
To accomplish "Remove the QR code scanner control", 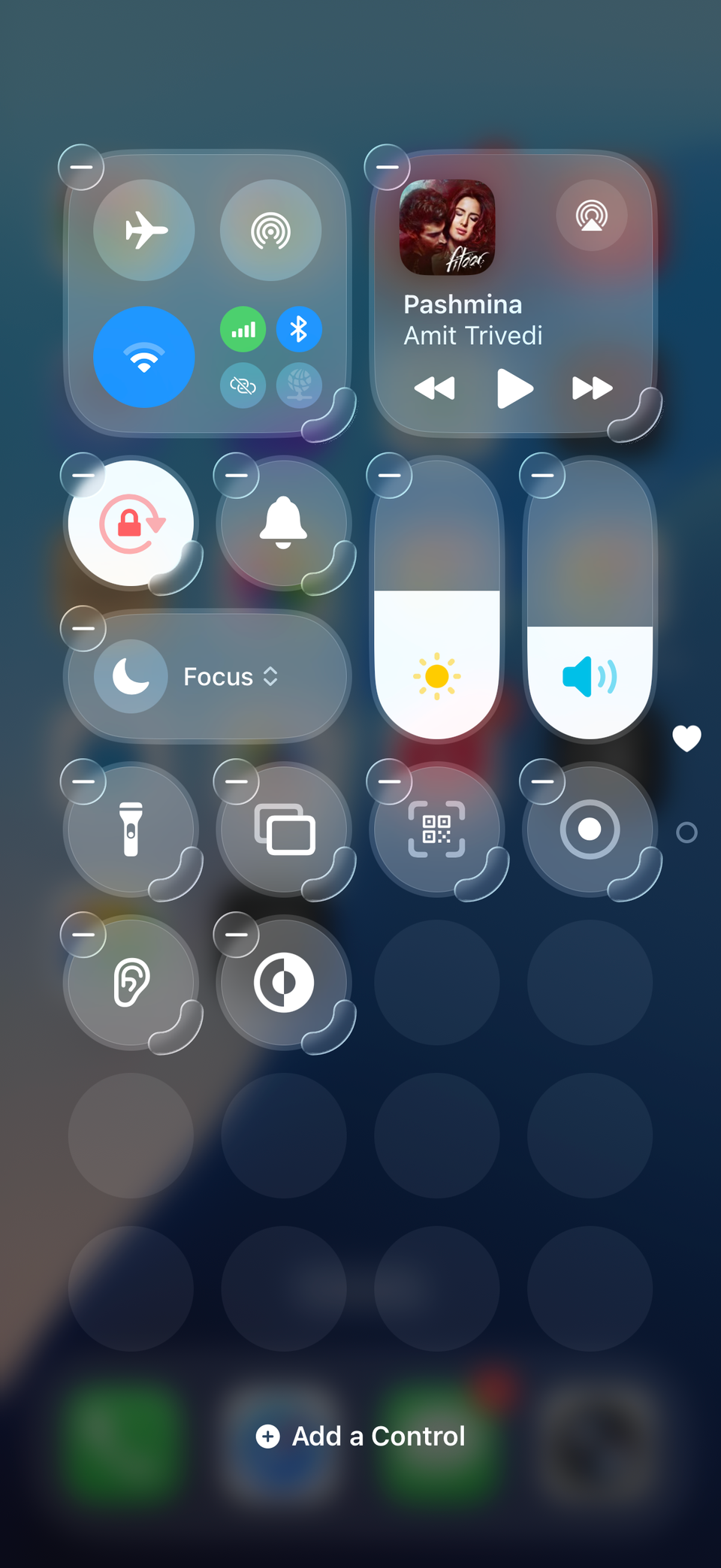I will coord(389,781).
